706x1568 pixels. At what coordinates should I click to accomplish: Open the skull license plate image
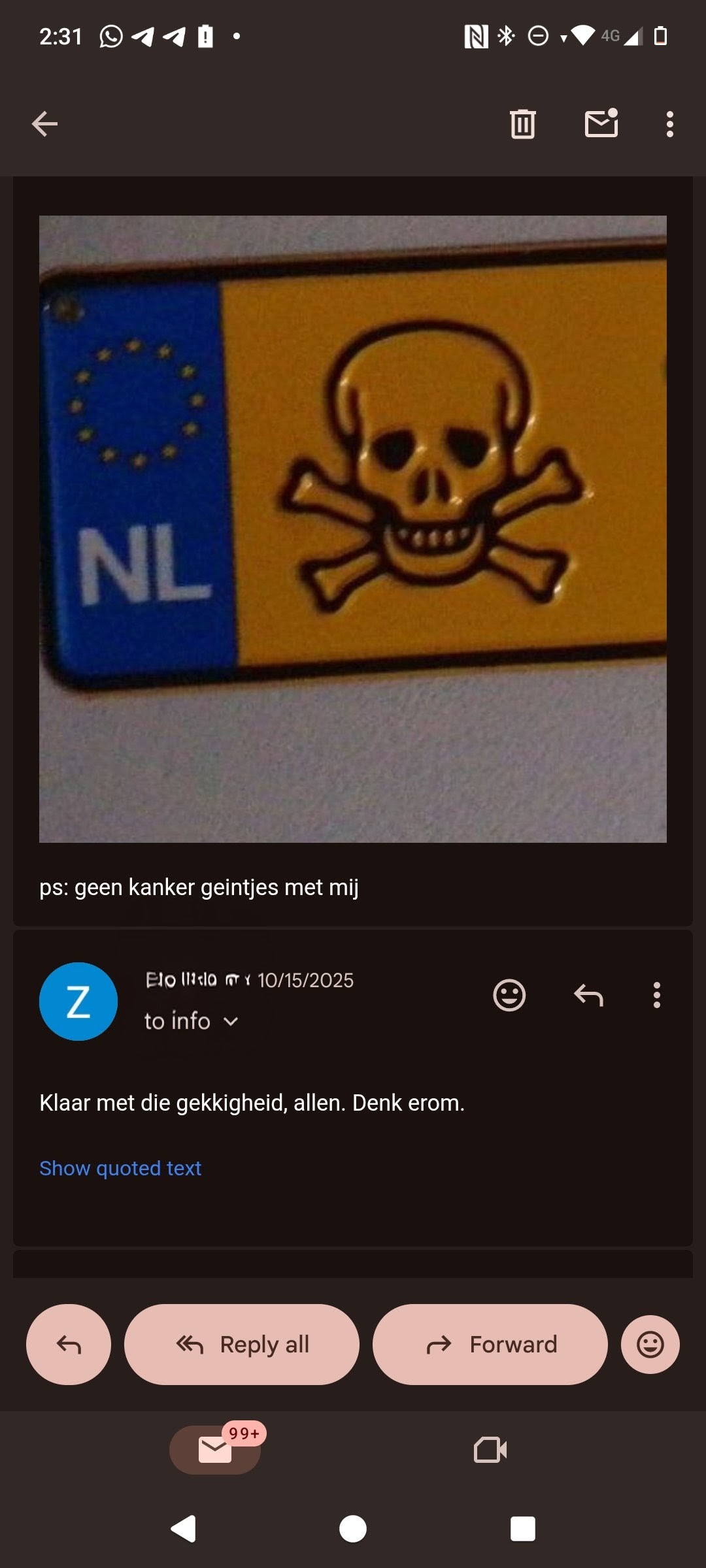353,529
